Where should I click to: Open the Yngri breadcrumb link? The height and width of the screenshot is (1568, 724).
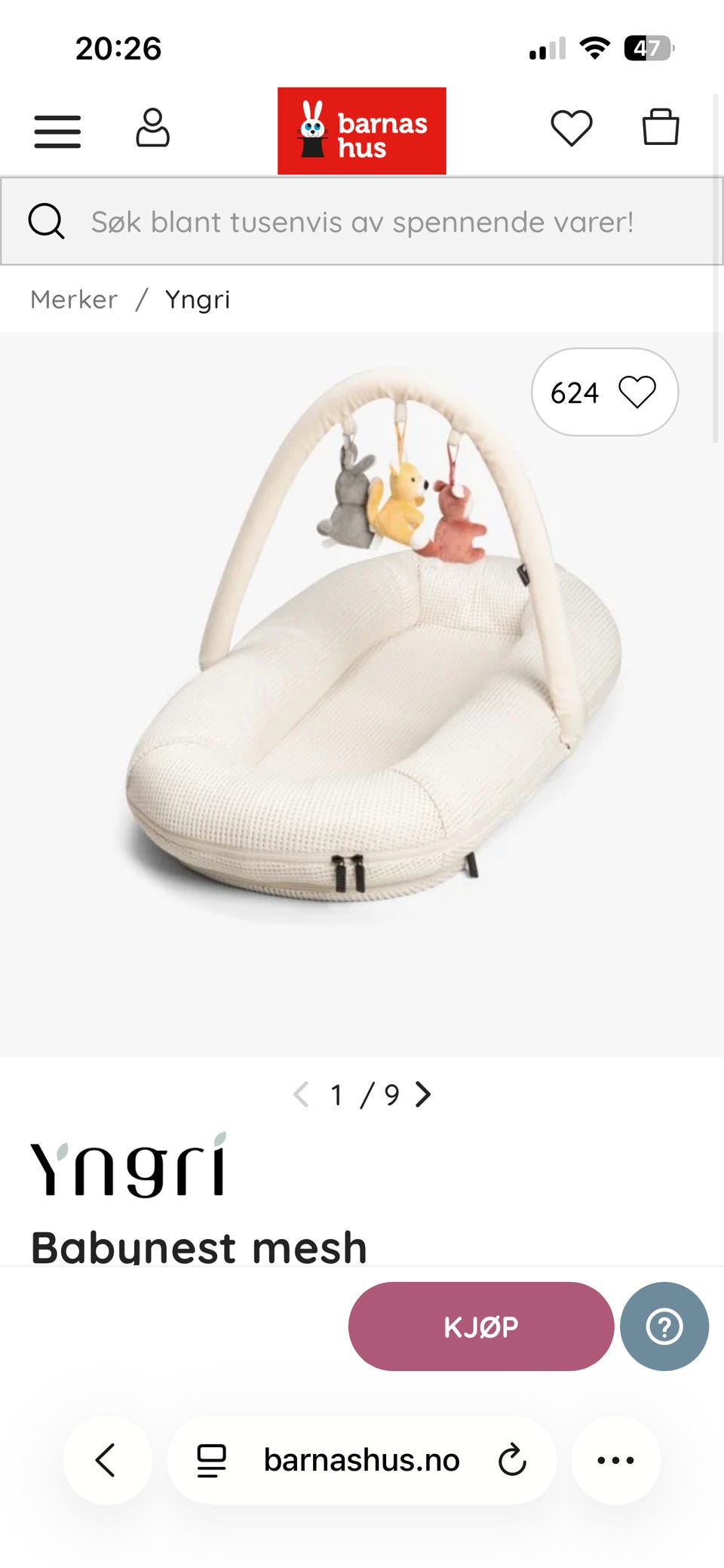pyautogui.click(x=198, y=300)
